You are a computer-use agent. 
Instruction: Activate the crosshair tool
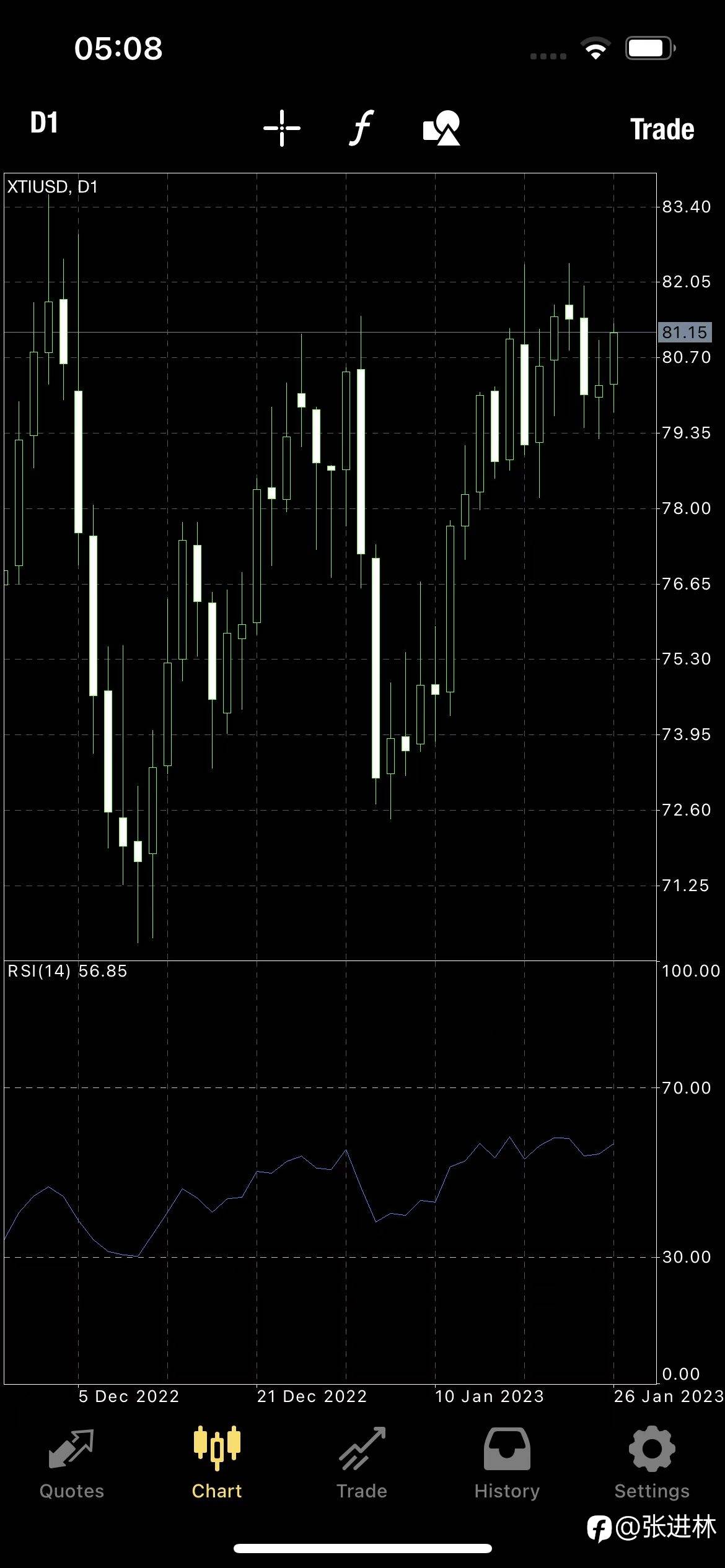pyautogui.click(x=282, y=128)
